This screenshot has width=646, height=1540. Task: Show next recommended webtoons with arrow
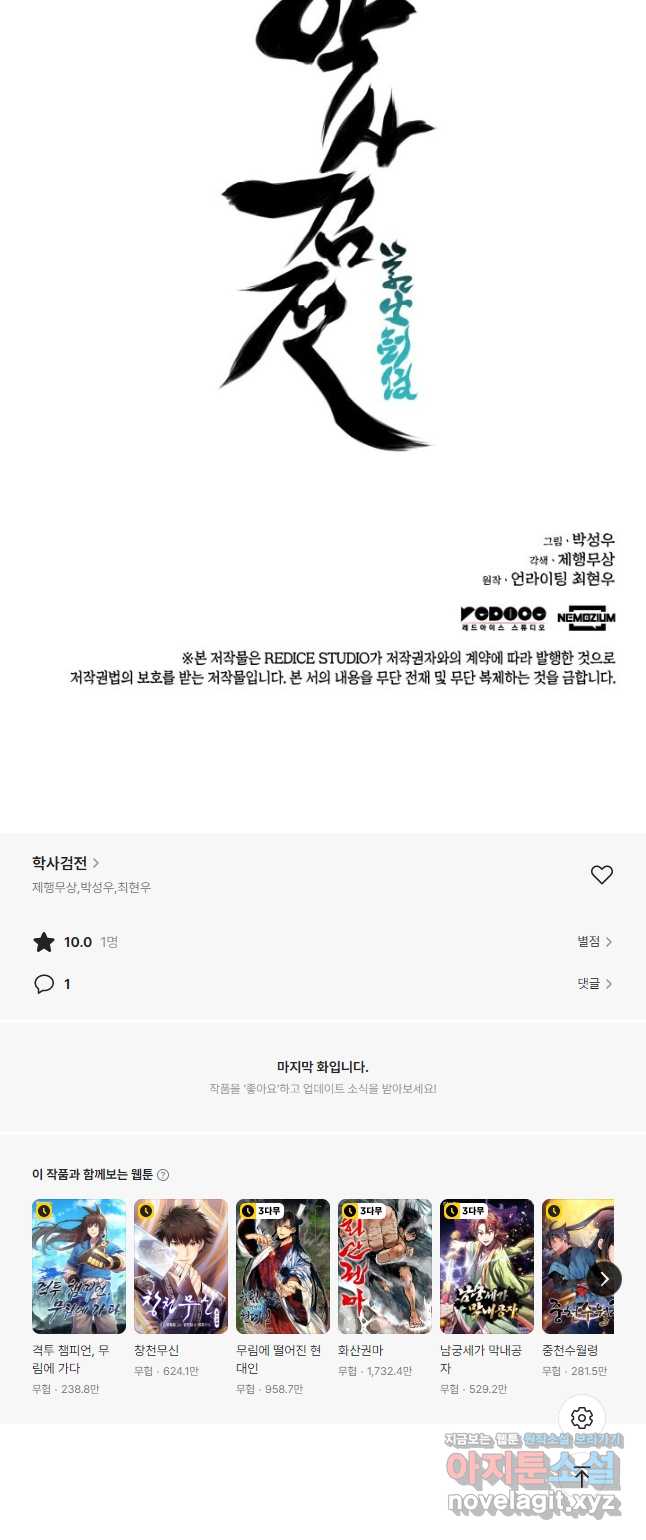[604, 1279]
